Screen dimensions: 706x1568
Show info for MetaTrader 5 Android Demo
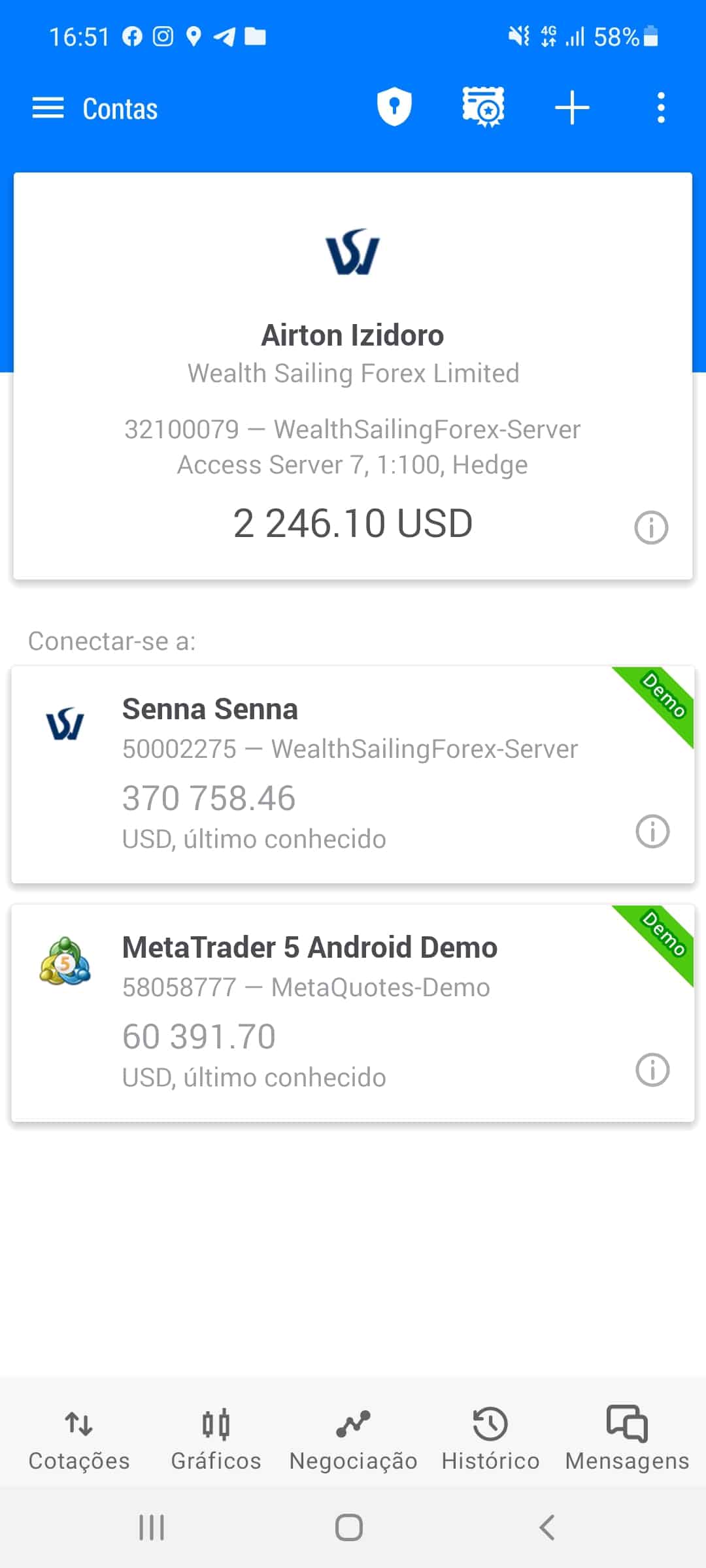[652, 1070]
